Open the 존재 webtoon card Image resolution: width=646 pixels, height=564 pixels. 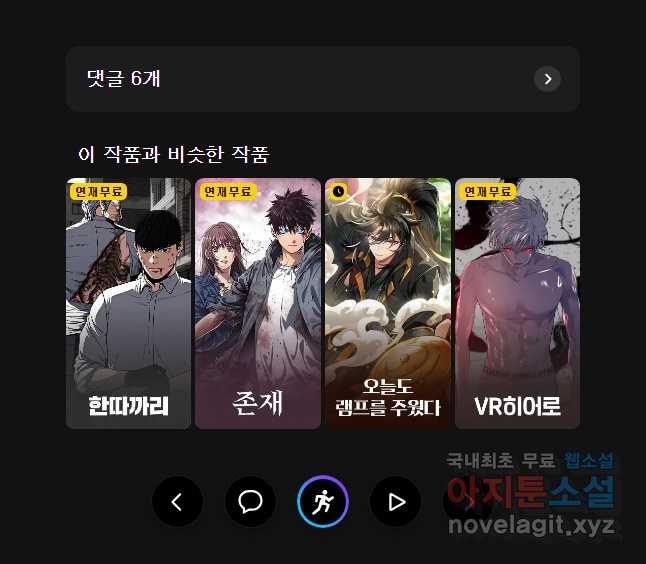[x=258, y=303]
